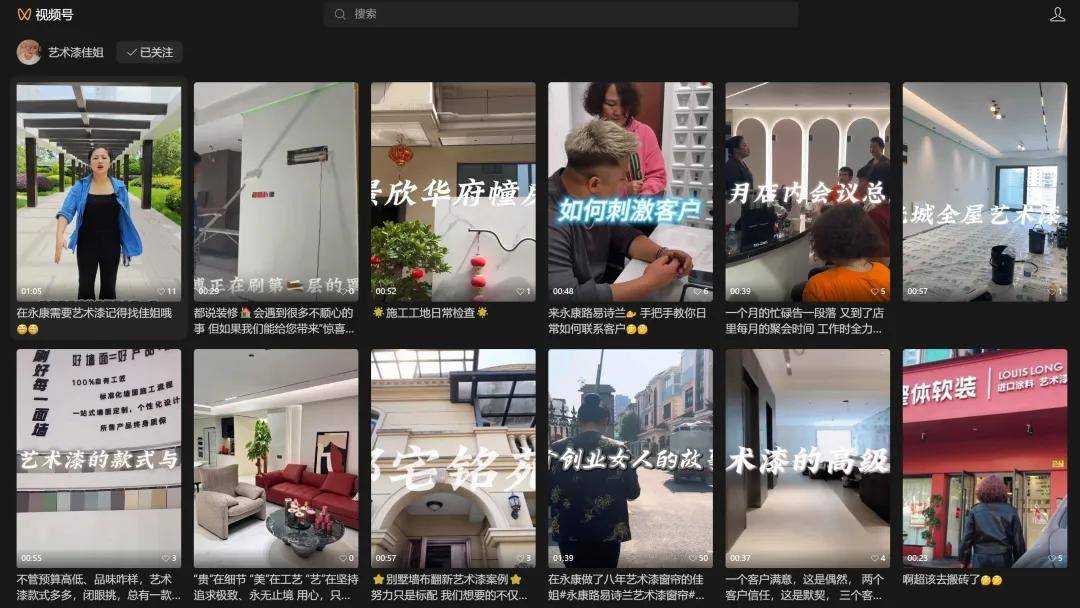Image resolution: width=1080 pixels, height=608 pixels.
Task: Open the user profile icon
Action: [x=1057, y=14]
